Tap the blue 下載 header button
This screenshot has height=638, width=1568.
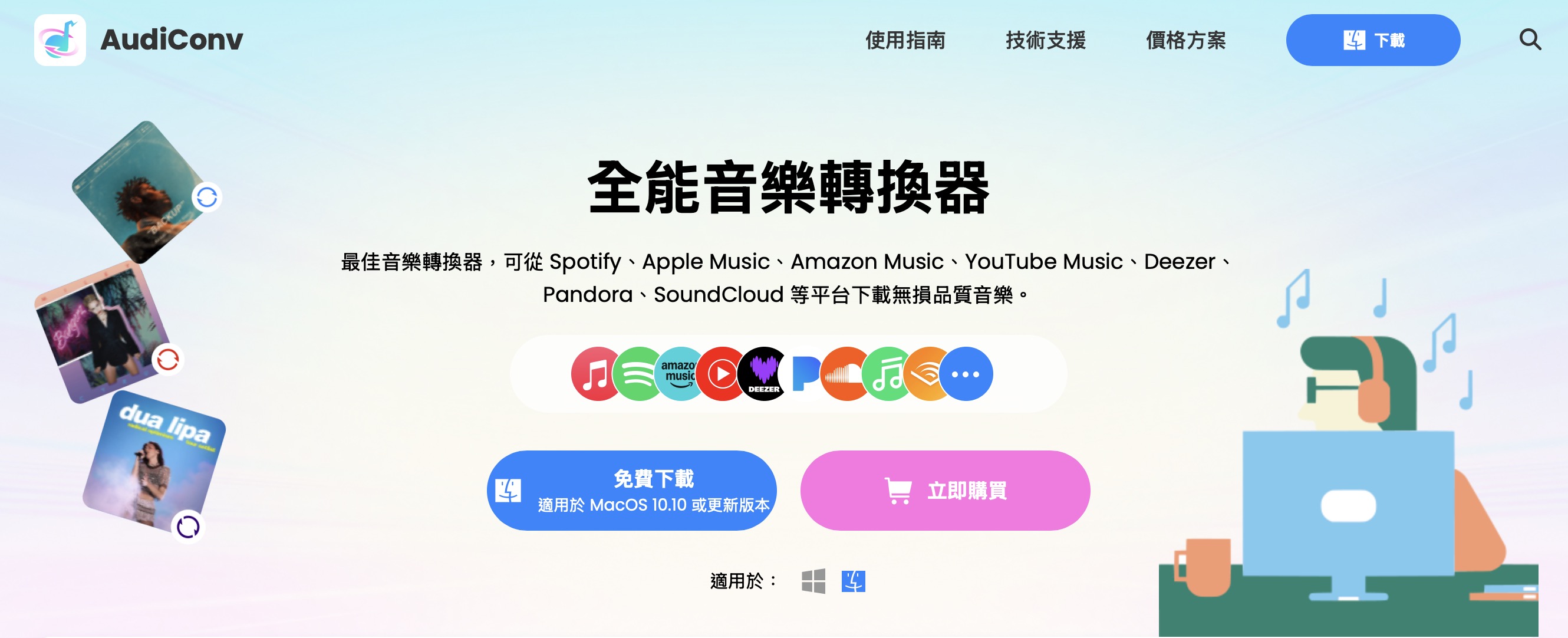(1372, 40)
